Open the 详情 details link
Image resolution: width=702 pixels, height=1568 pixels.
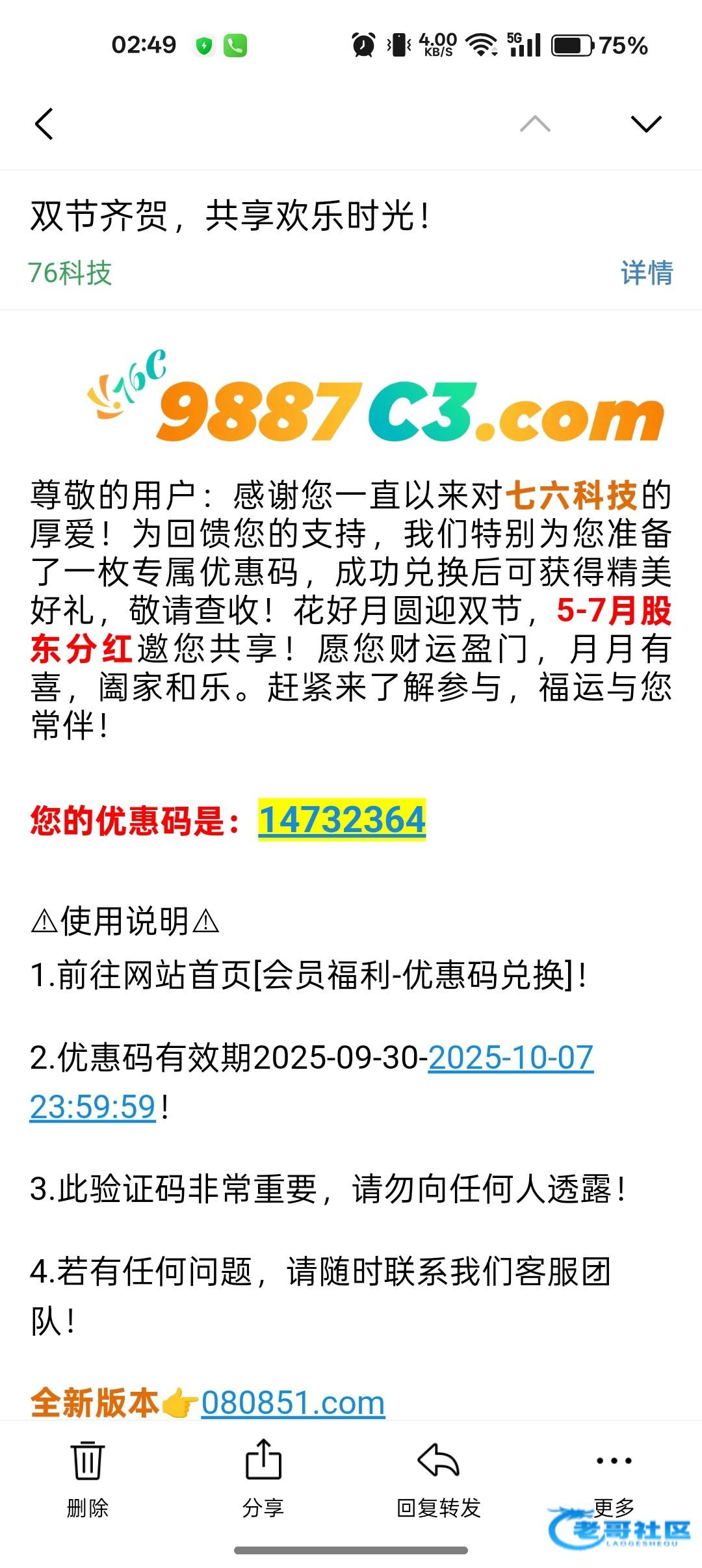point(647,273)
